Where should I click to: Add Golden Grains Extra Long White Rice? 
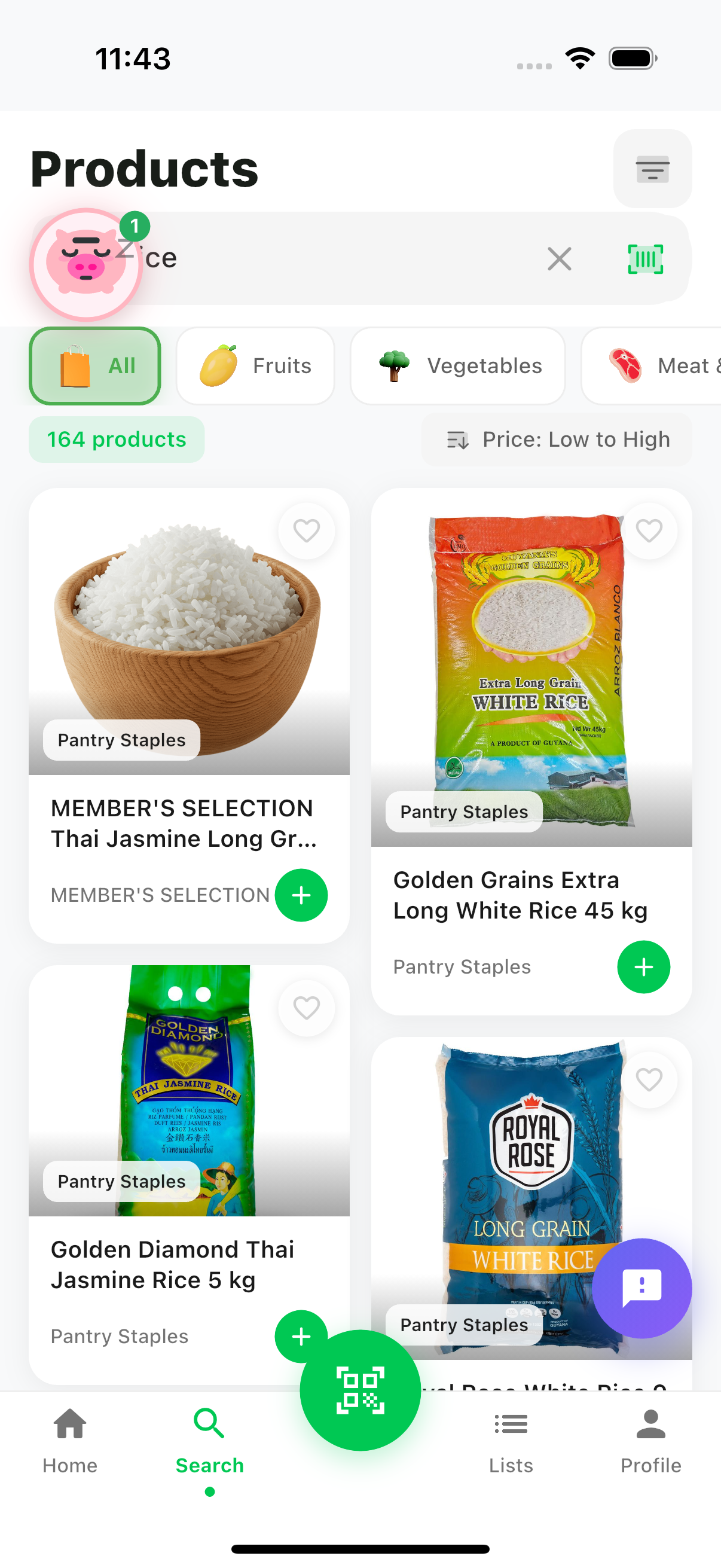tap(643, 966)
